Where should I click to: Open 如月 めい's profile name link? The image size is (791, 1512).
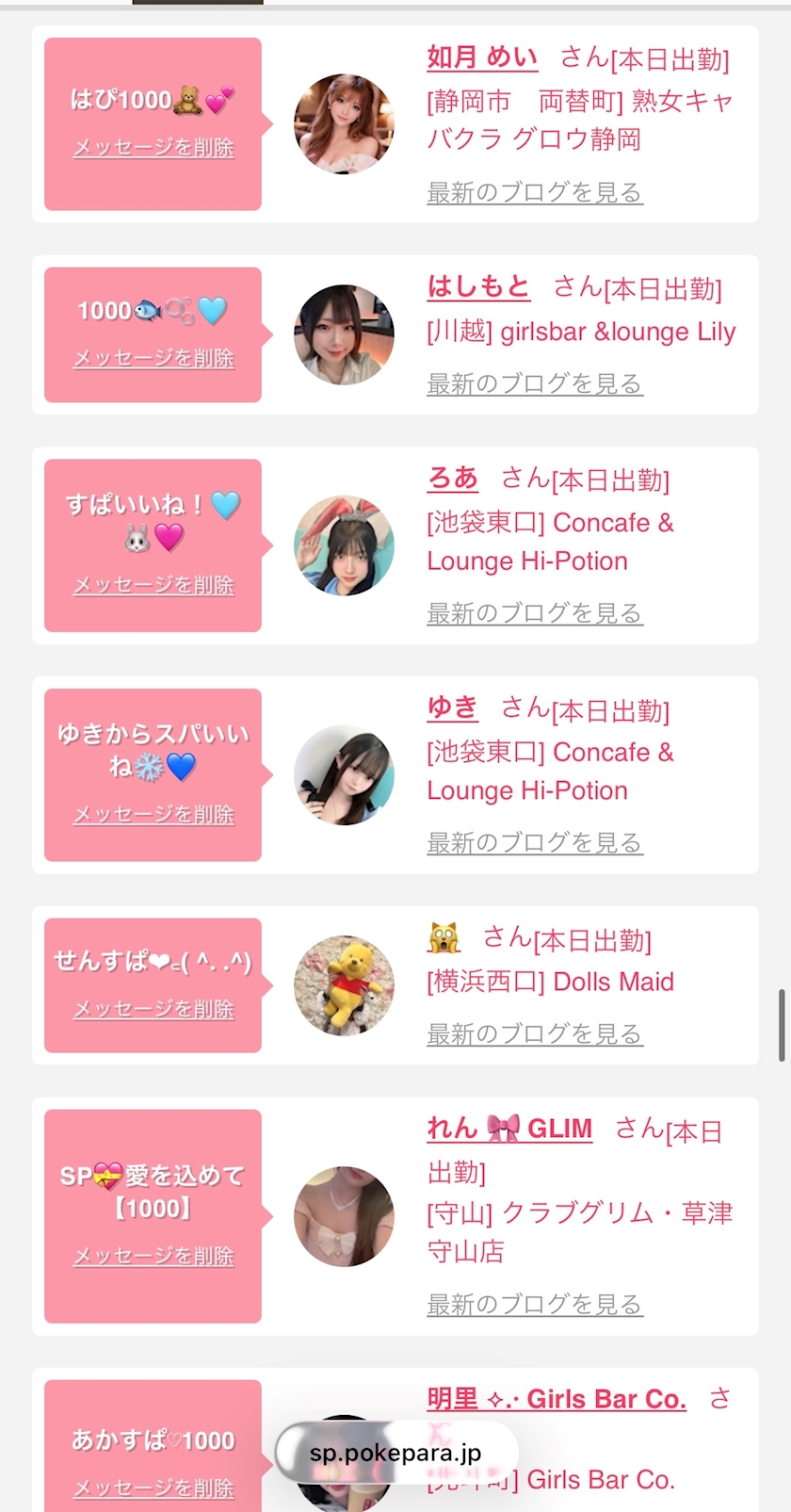point(482,57)
